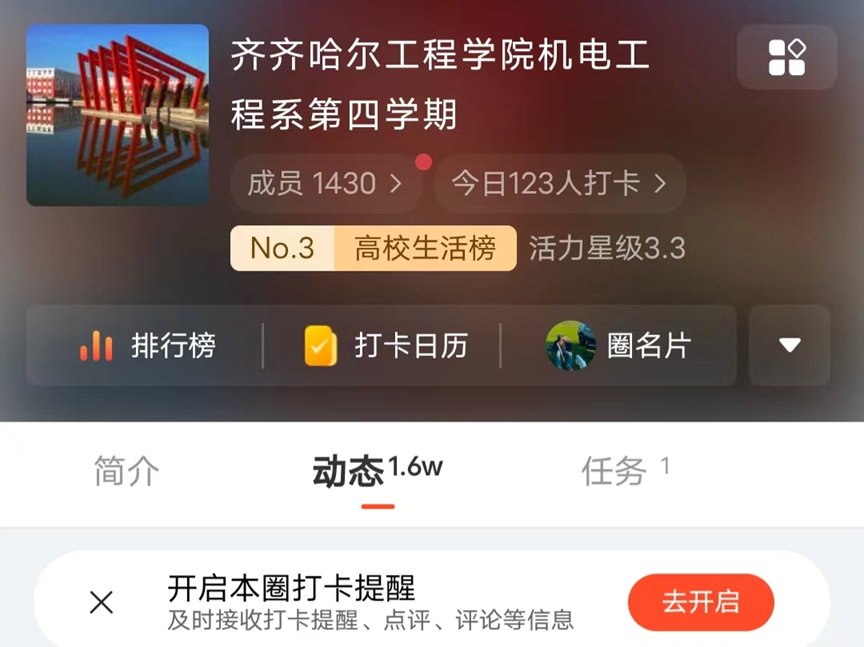Open the circle cover image
The image size is (864, 647).
click(x=117, y=115)
